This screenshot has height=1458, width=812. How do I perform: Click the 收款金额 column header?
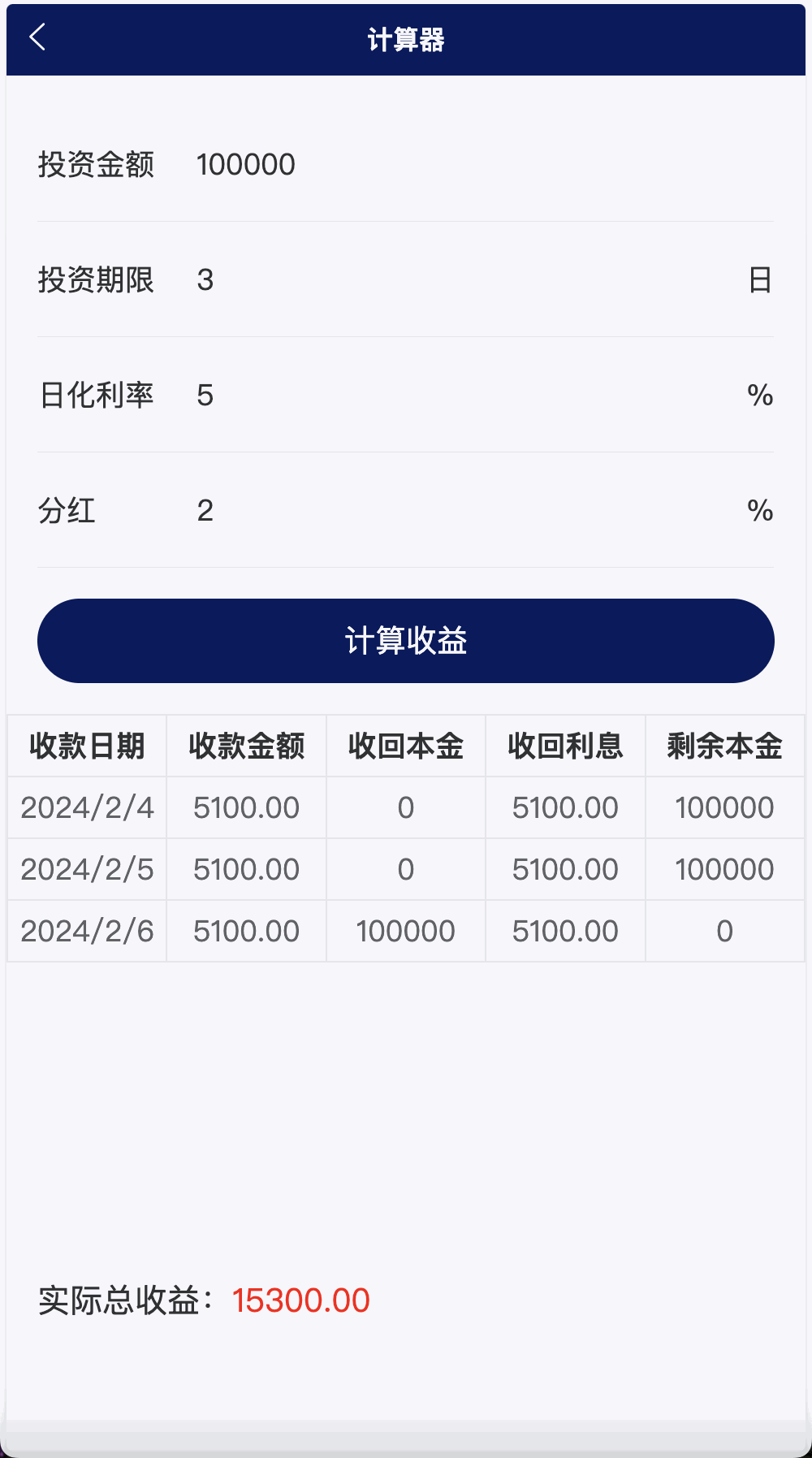tap(246, 746)
